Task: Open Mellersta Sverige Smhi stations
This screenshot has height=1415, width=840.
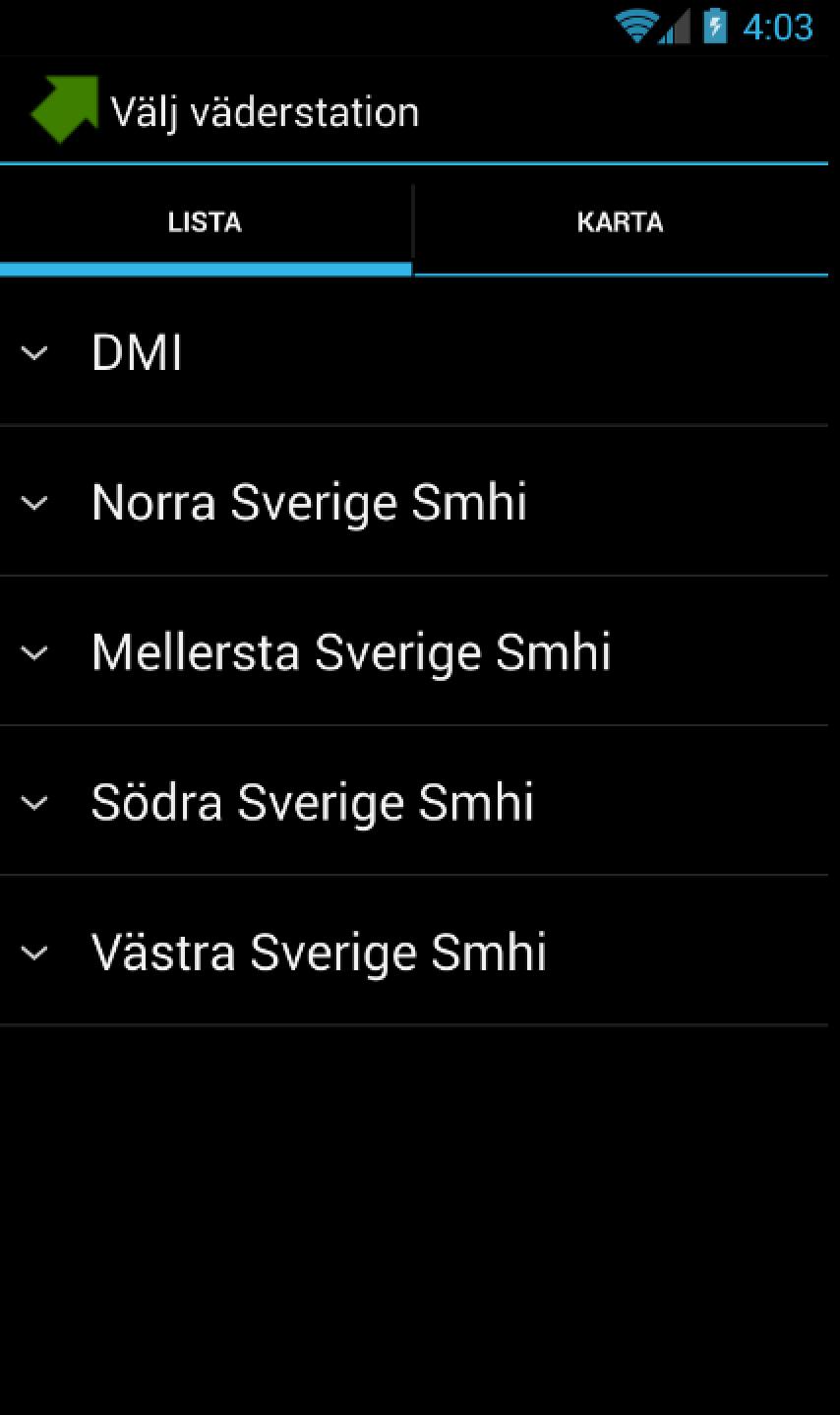Action: [x=350, y=652]
